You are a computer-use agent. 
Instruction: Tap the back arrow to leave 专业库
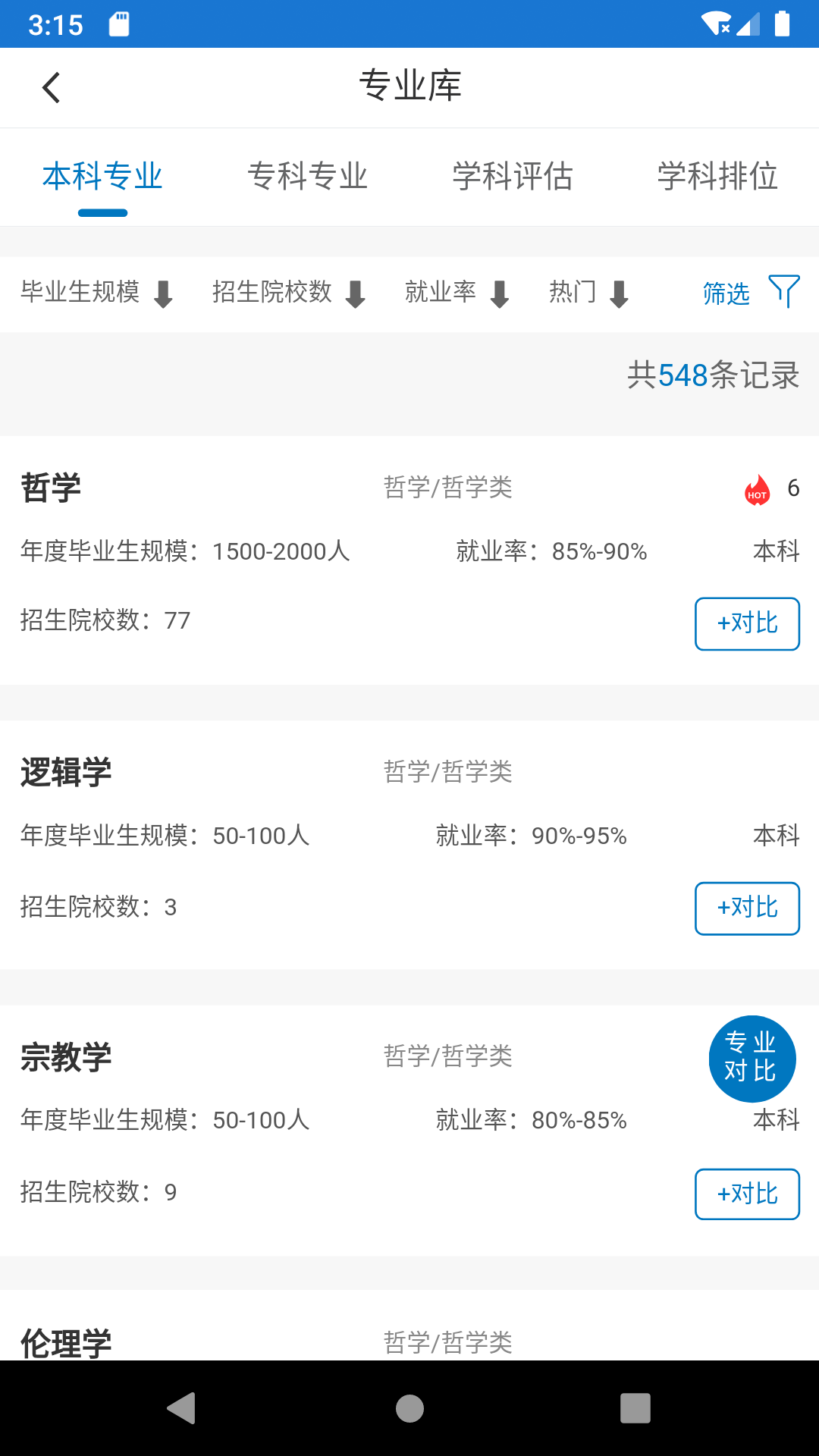pos(52,87)
